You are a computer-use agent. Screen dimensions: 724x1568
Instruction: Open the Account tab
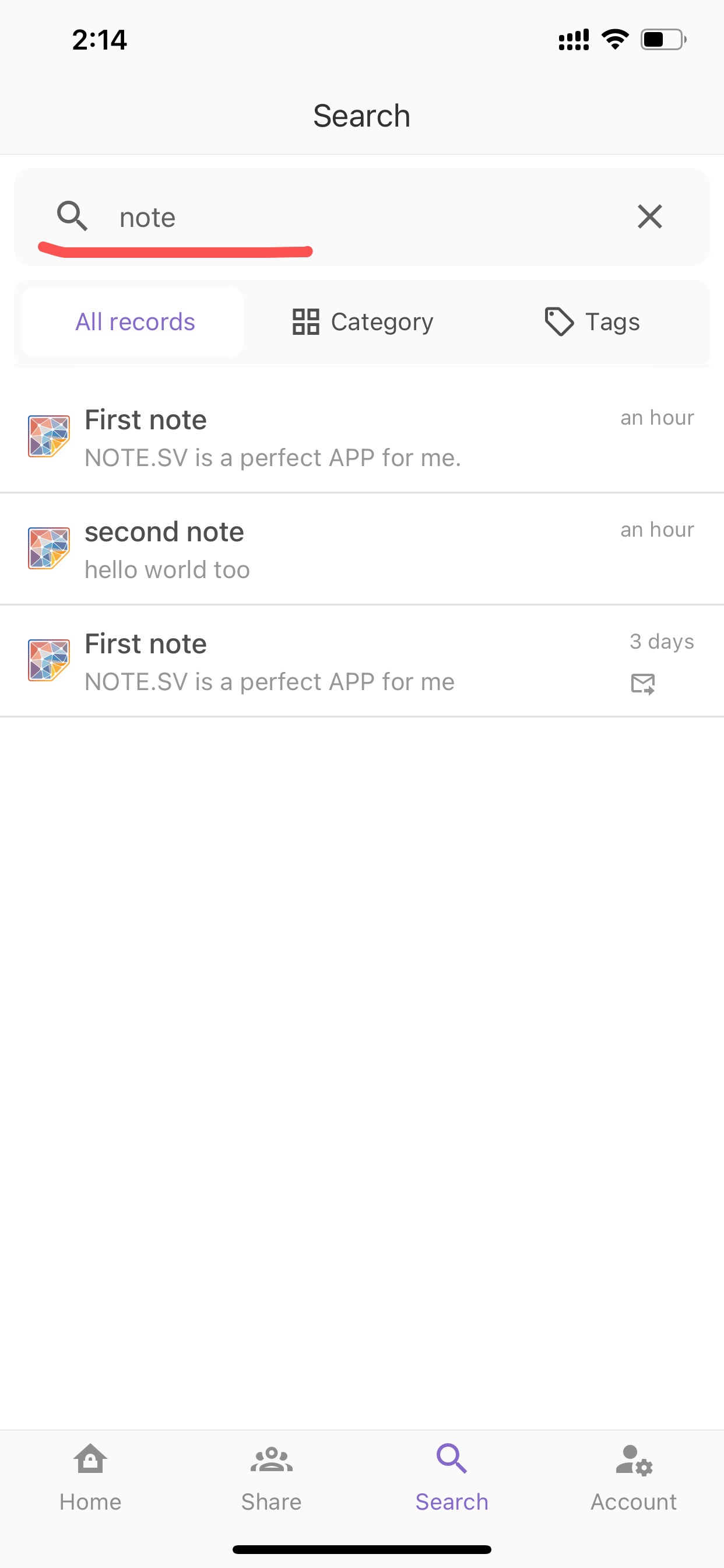[633, 1478]
